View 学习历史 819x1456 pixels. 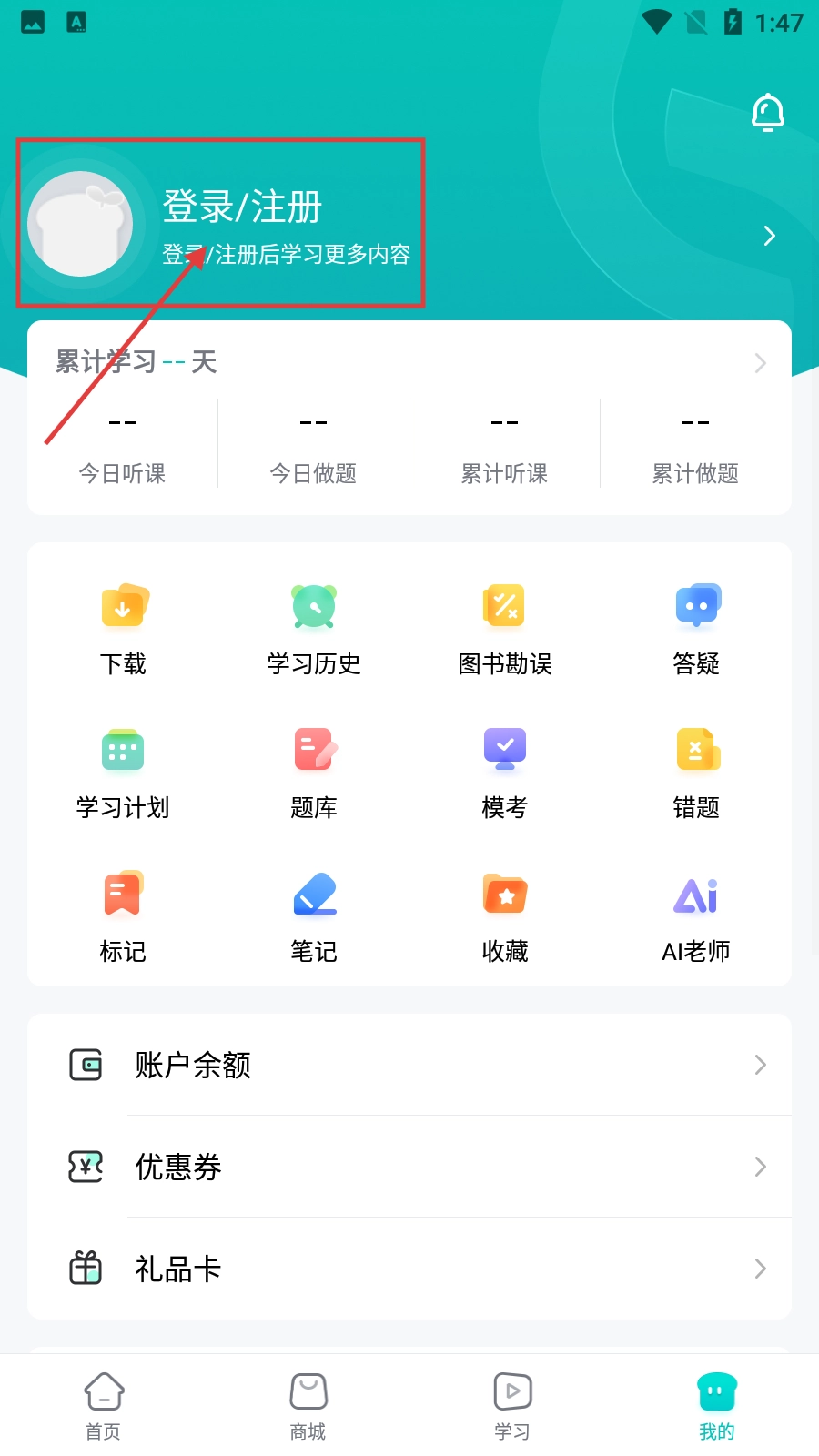coord(314,629)
